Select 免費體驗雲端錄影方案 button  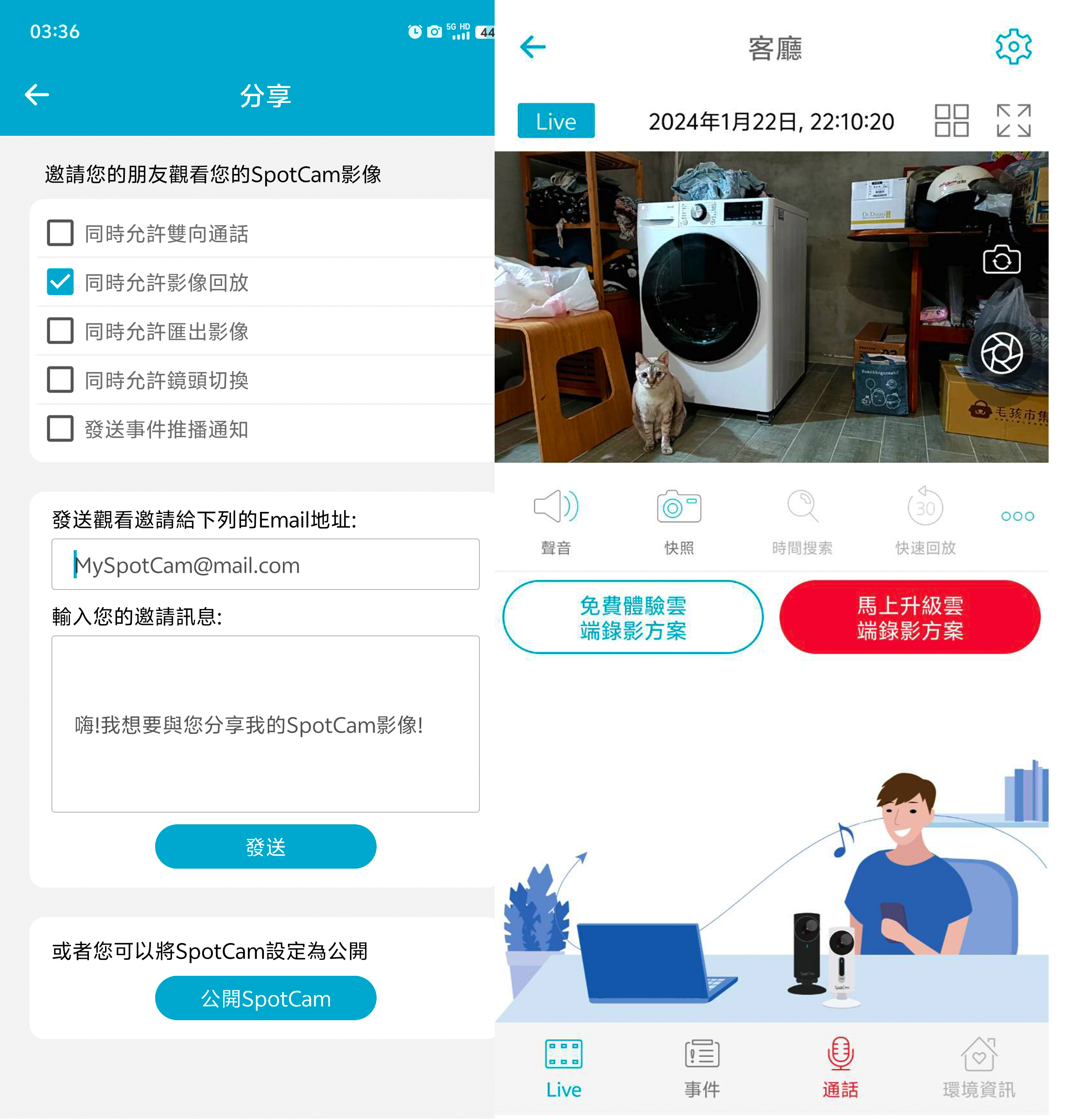click(x=632, y=617)
